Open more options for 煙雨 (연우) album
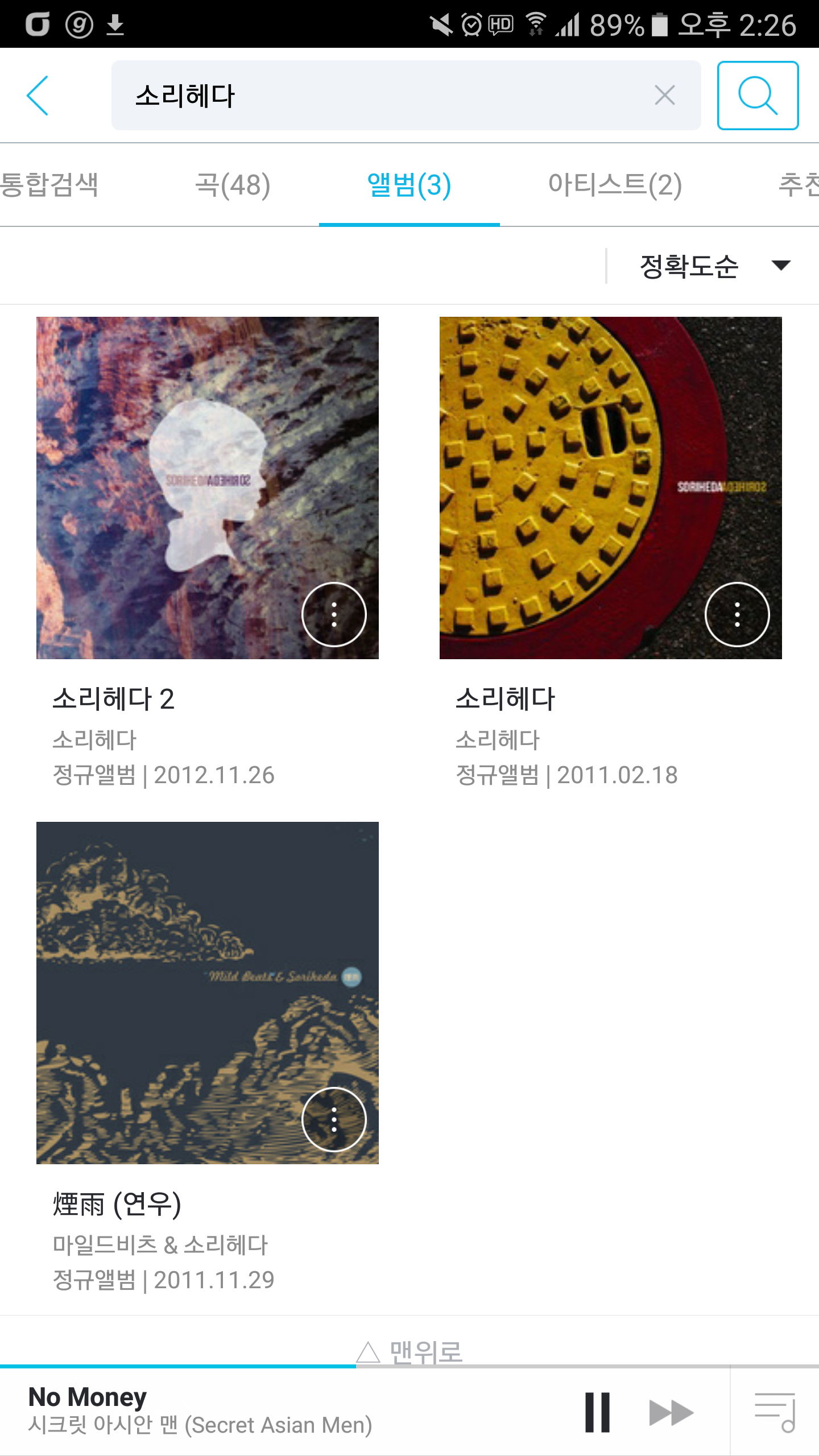Image resolution: width=819 pixels, height=1456 pixels. click(334, 1119)
